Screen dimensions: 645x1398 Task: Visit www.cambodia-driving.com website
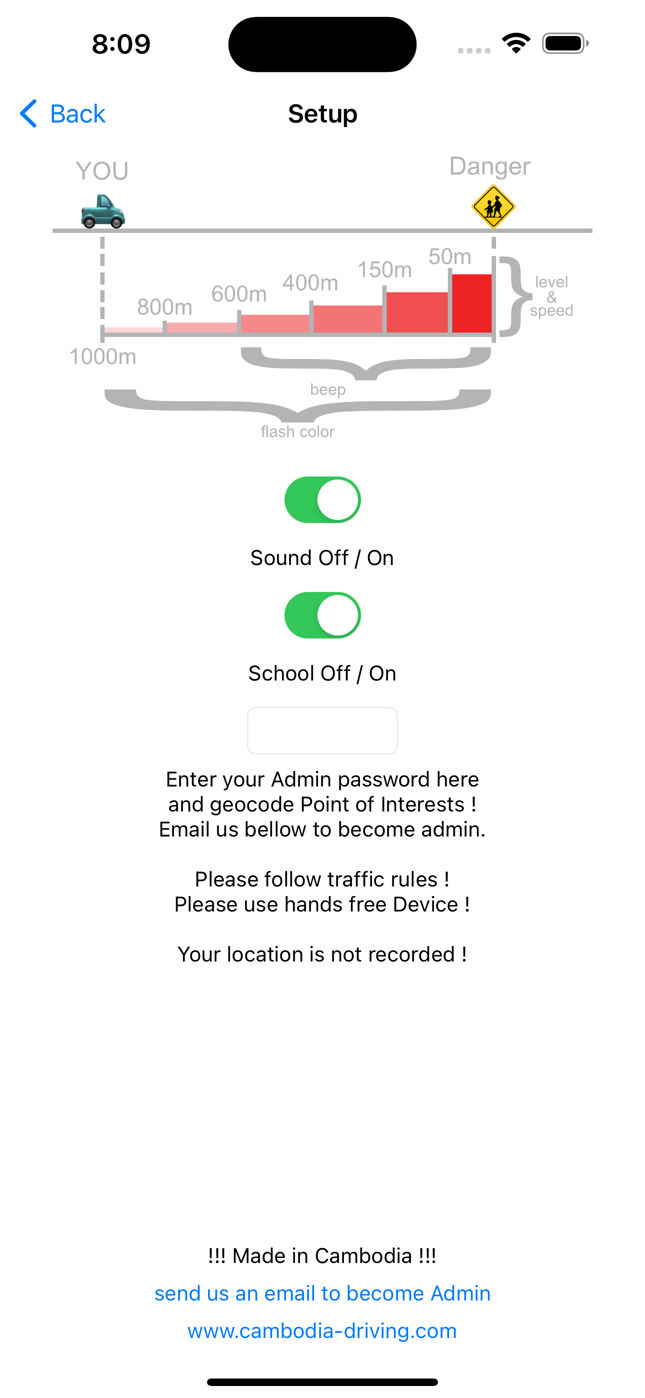coord(322,1331)
